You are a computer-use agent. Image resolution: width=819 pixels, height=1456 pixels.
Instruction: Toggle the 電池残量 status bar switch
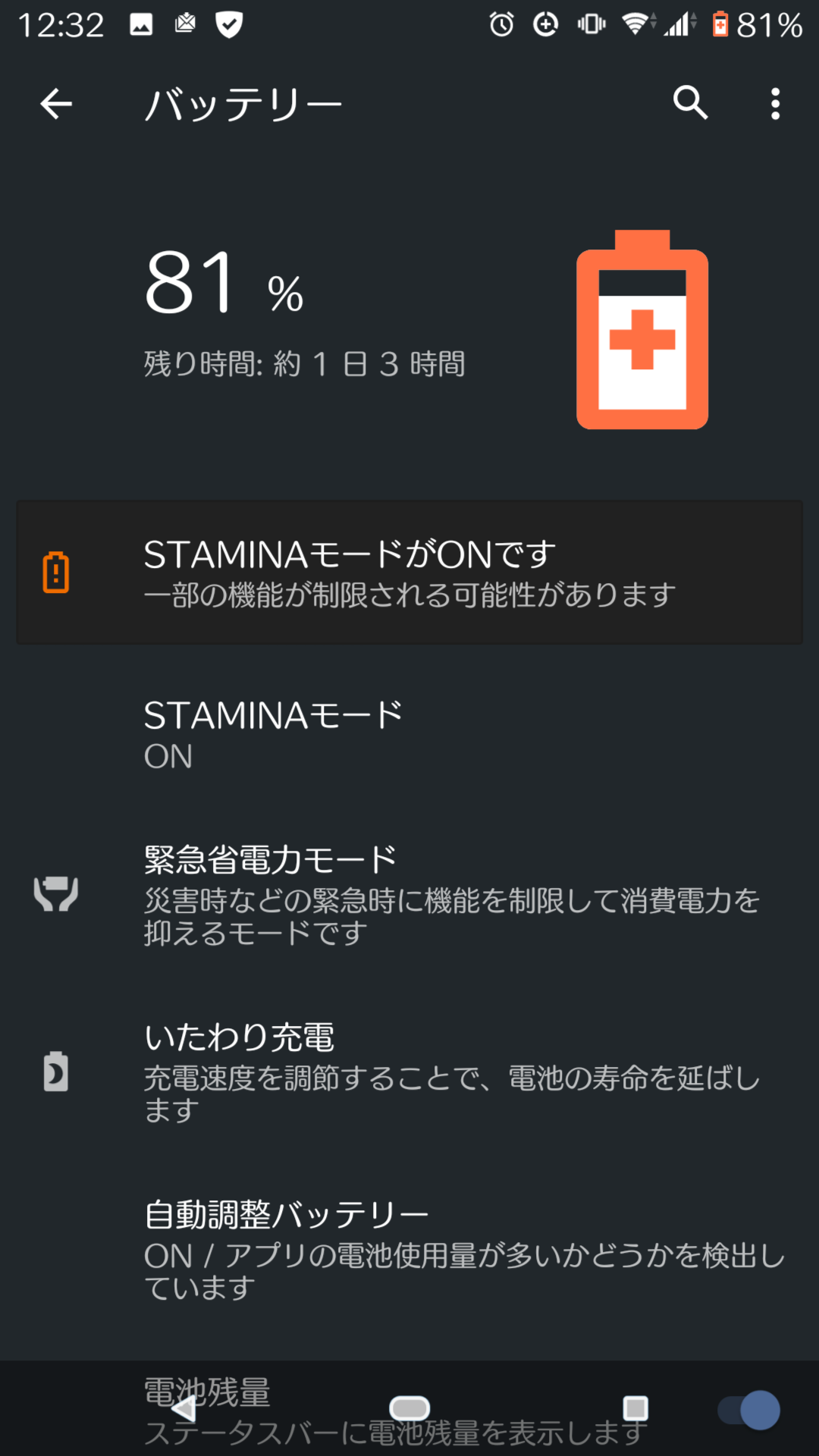749,1410
